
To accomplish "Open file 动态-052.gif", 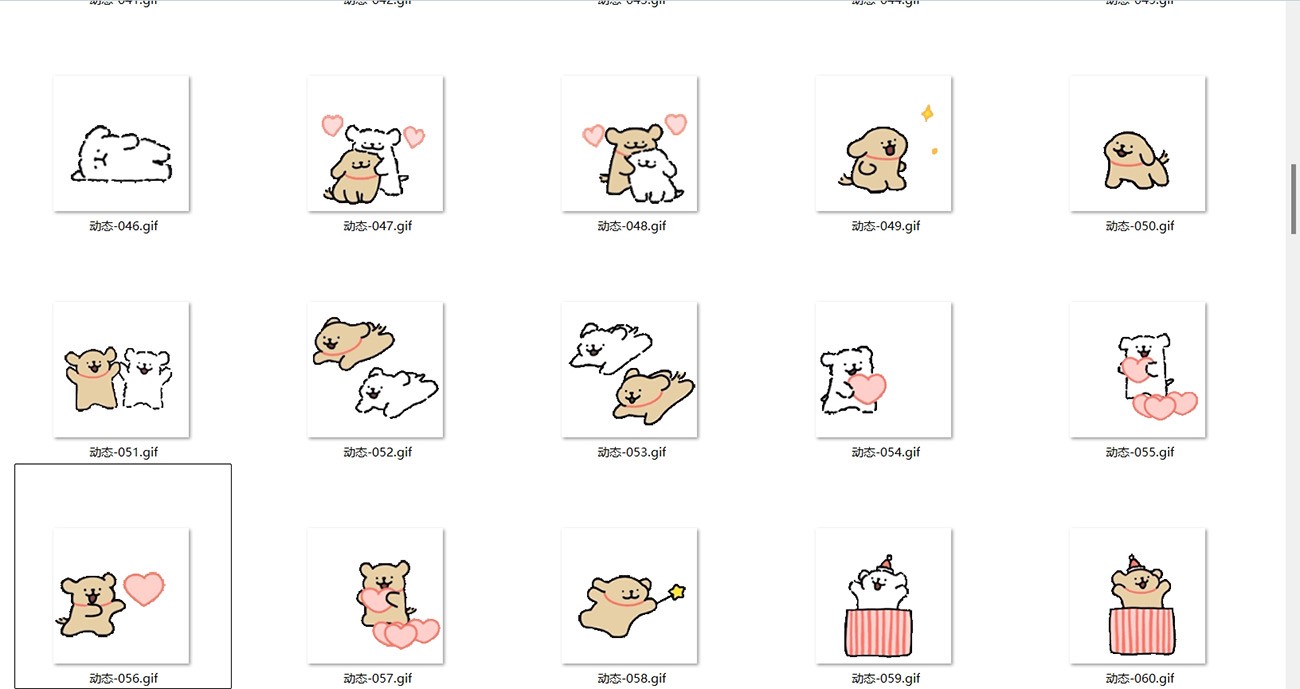I will pos(375,370).
